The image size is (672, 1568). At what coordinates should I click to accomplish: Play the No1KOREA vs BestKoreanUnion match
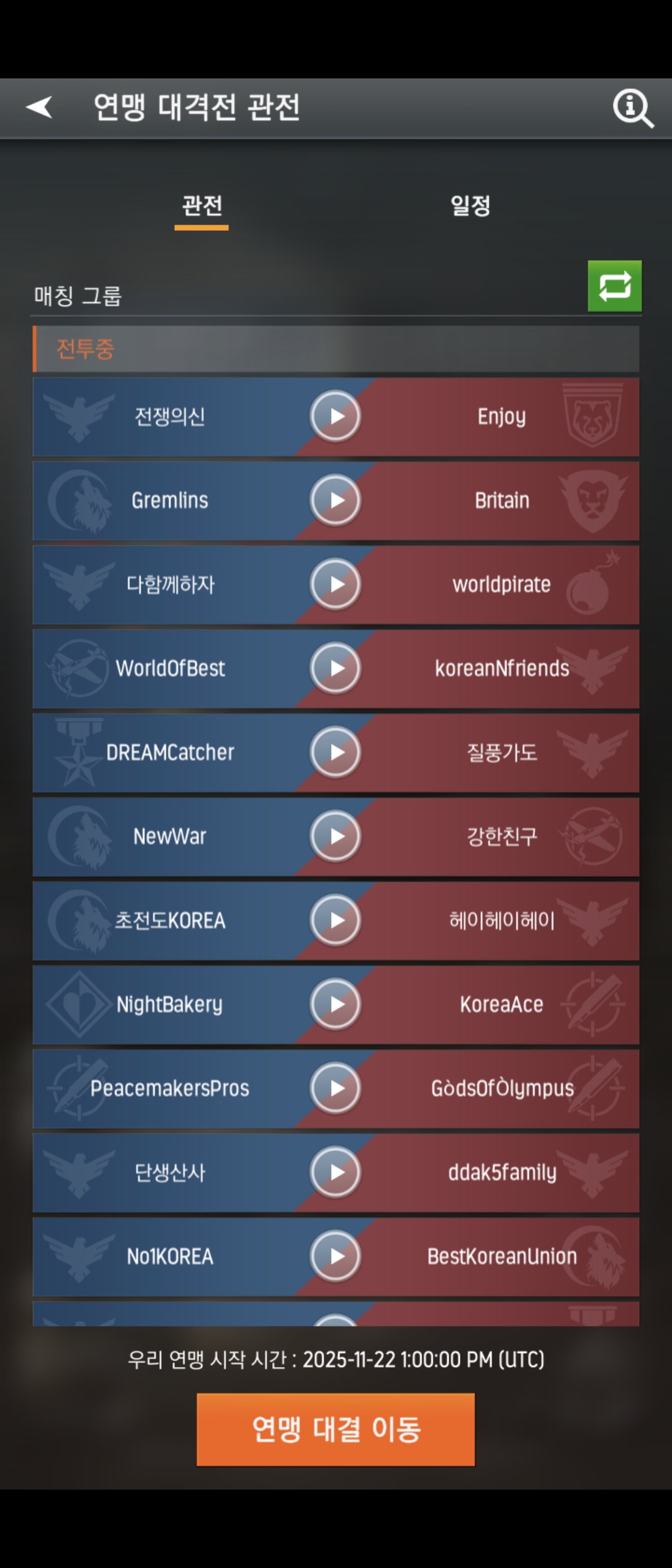pyautogui.click(x=336, y=1256)
